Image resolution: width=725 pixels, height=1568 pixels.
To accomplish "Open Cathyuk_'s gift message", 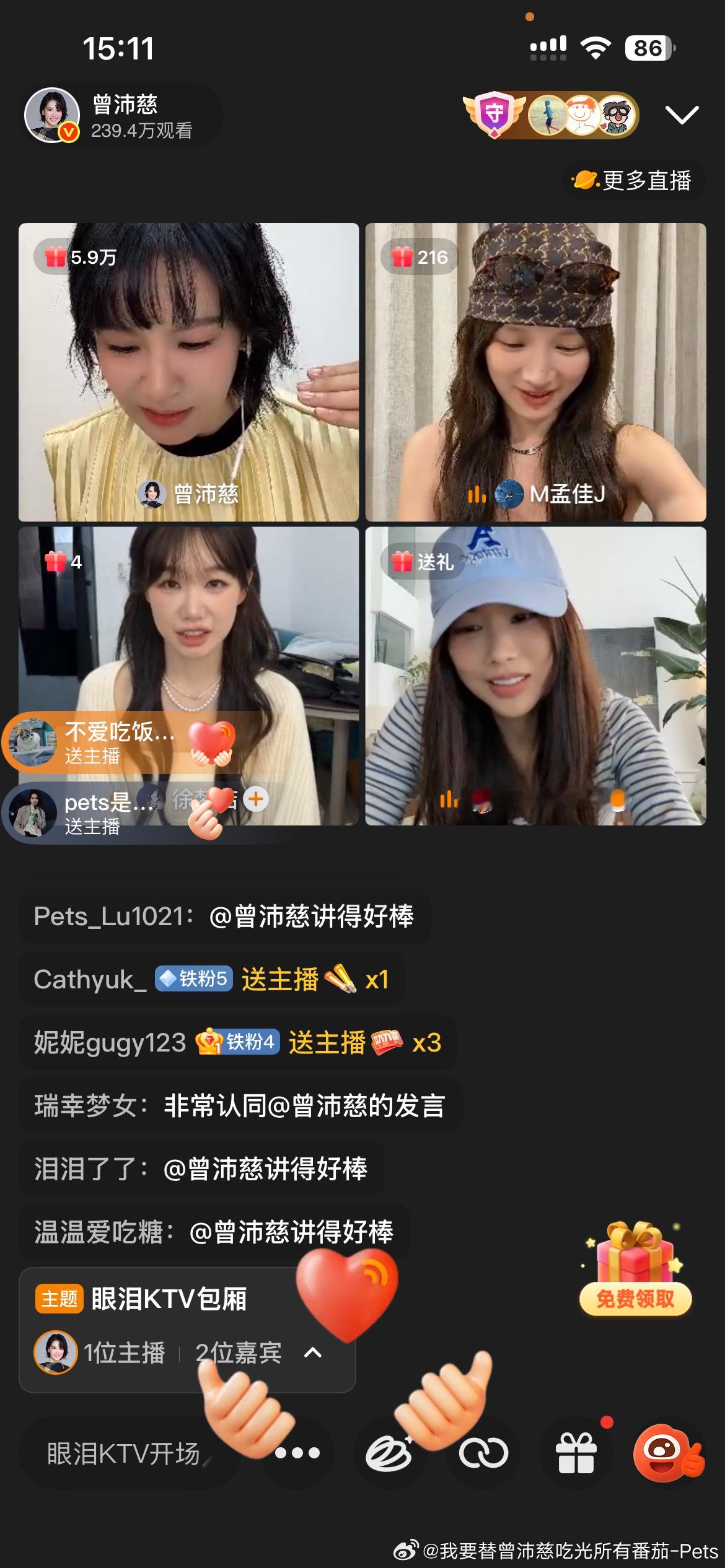I will click(211, 980).
